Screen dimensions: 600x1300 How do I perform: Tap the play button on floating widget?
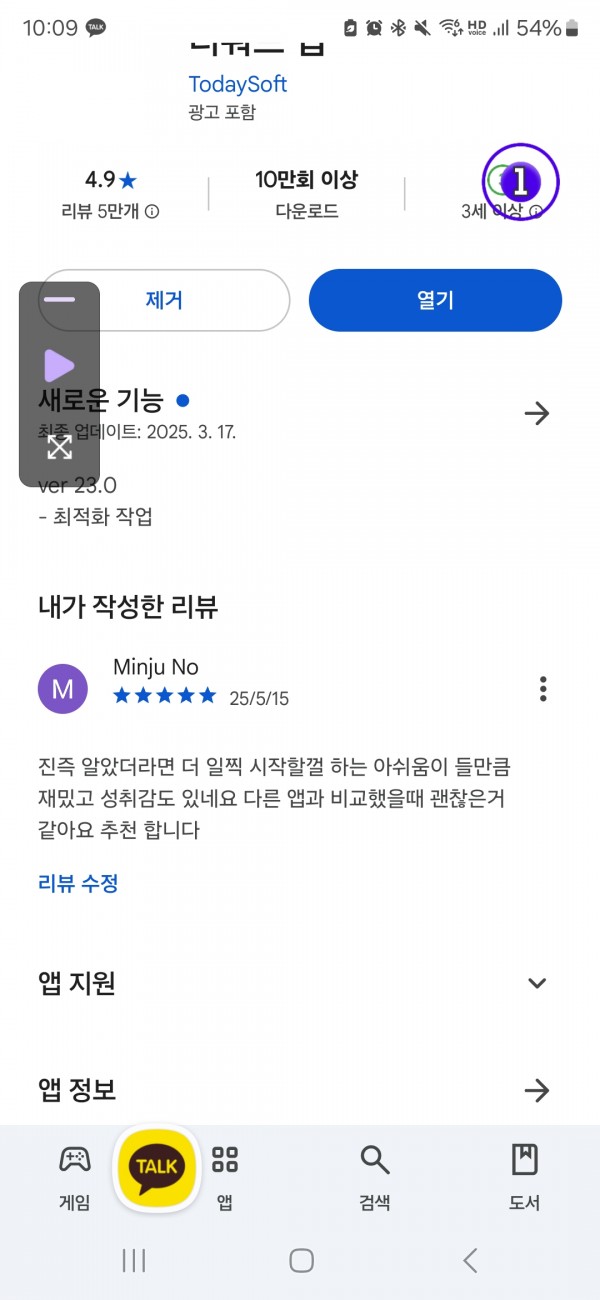pos(59,367)
